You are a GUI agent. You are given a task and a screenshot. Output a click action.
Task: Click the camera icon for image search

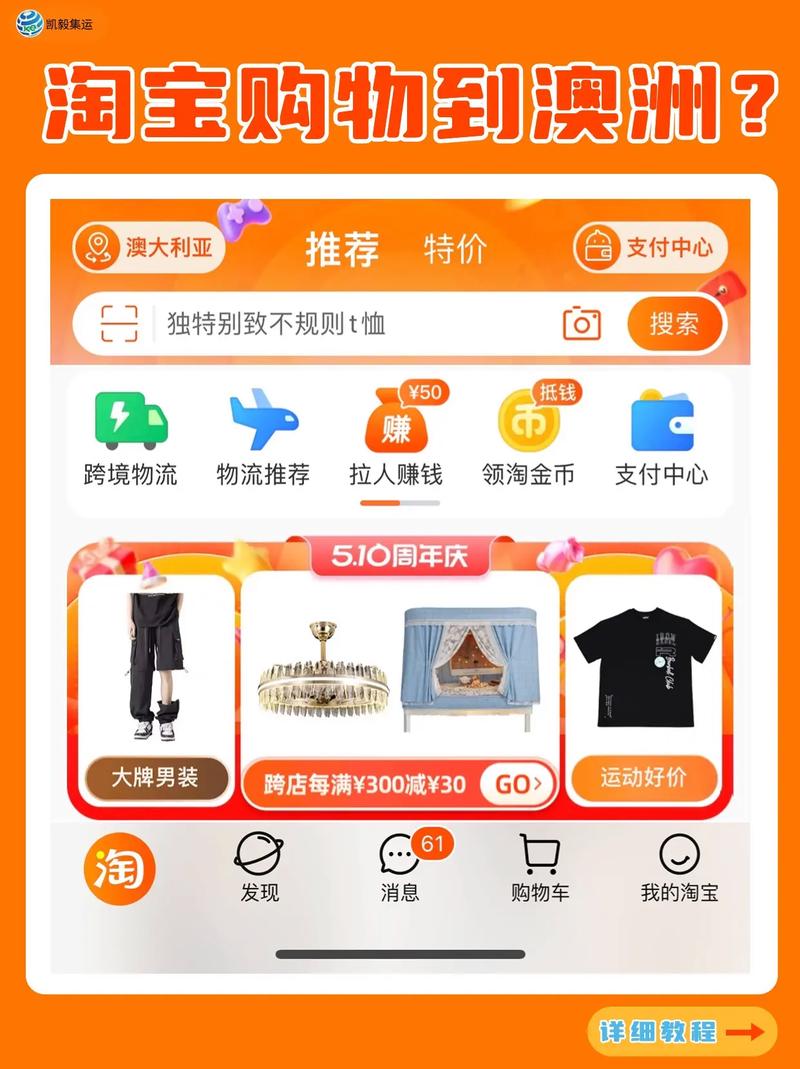point(581,322)
